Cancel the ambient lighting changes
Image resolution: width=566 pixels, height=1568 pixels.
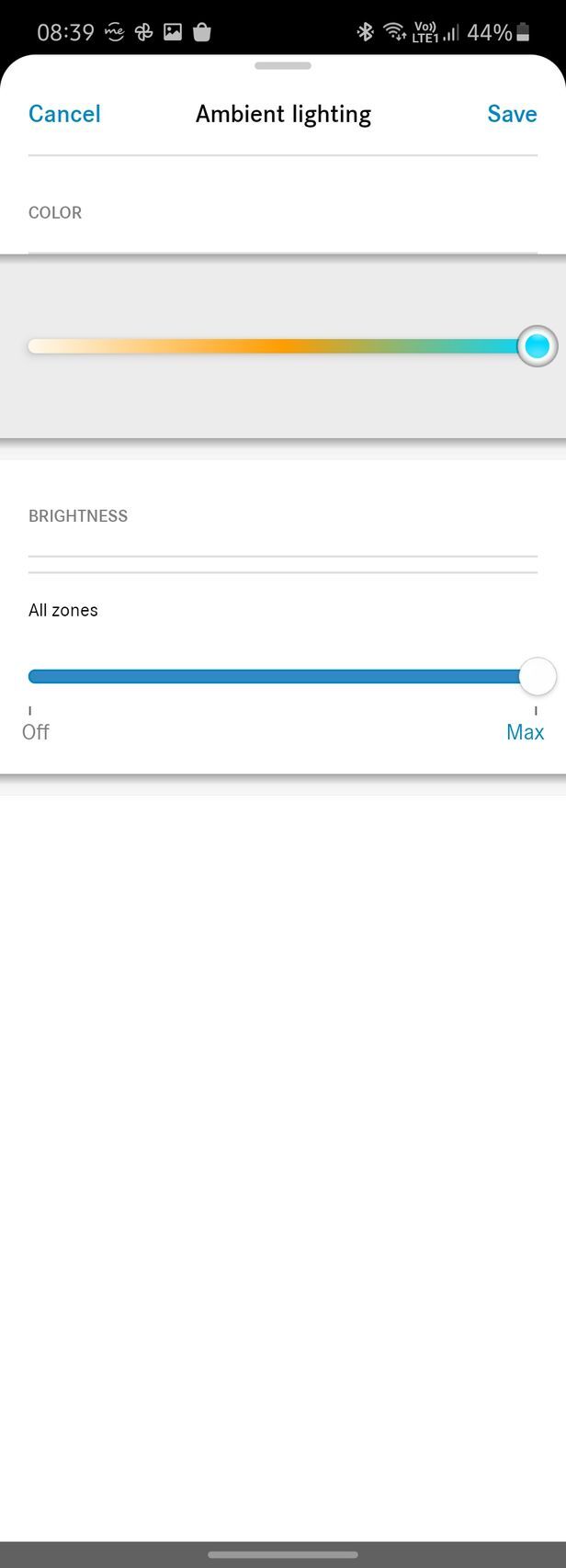click(64, 114)
